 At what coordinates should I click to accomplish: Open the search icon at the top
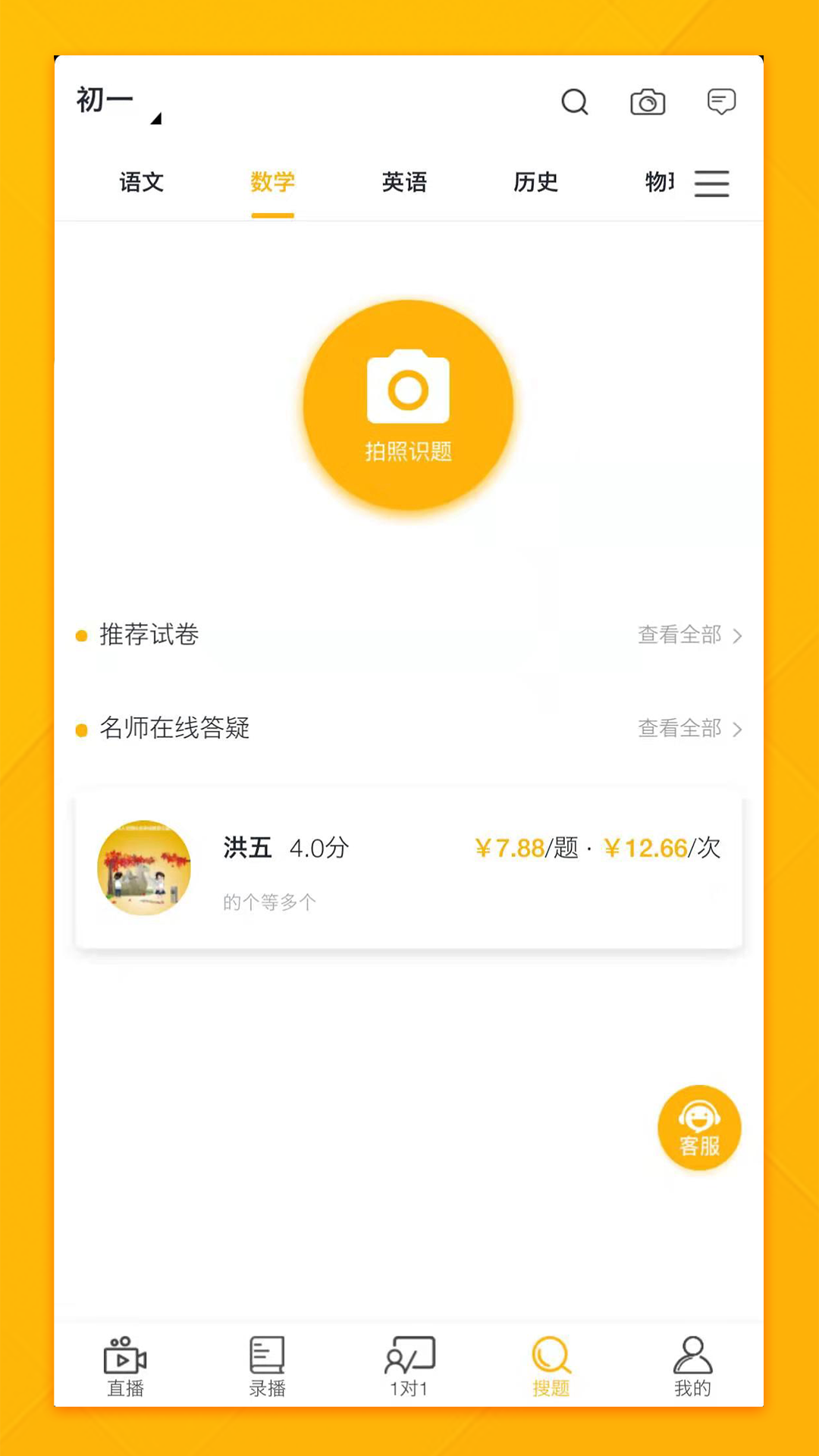click(x=574, y=102)
